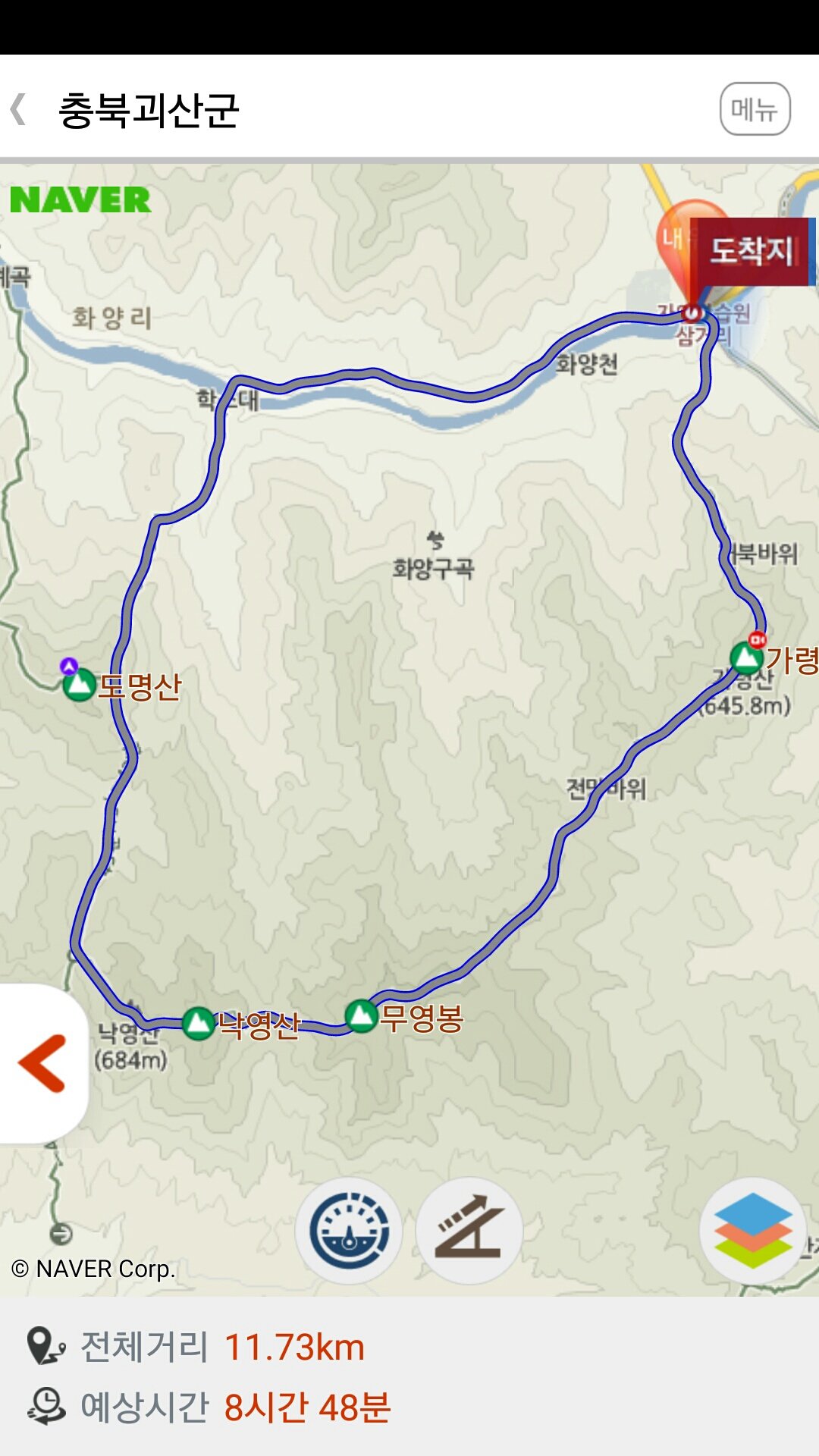Open the speedometer gauge icon
This screenshot has width=819, height=1456.
pos(349,1230)
